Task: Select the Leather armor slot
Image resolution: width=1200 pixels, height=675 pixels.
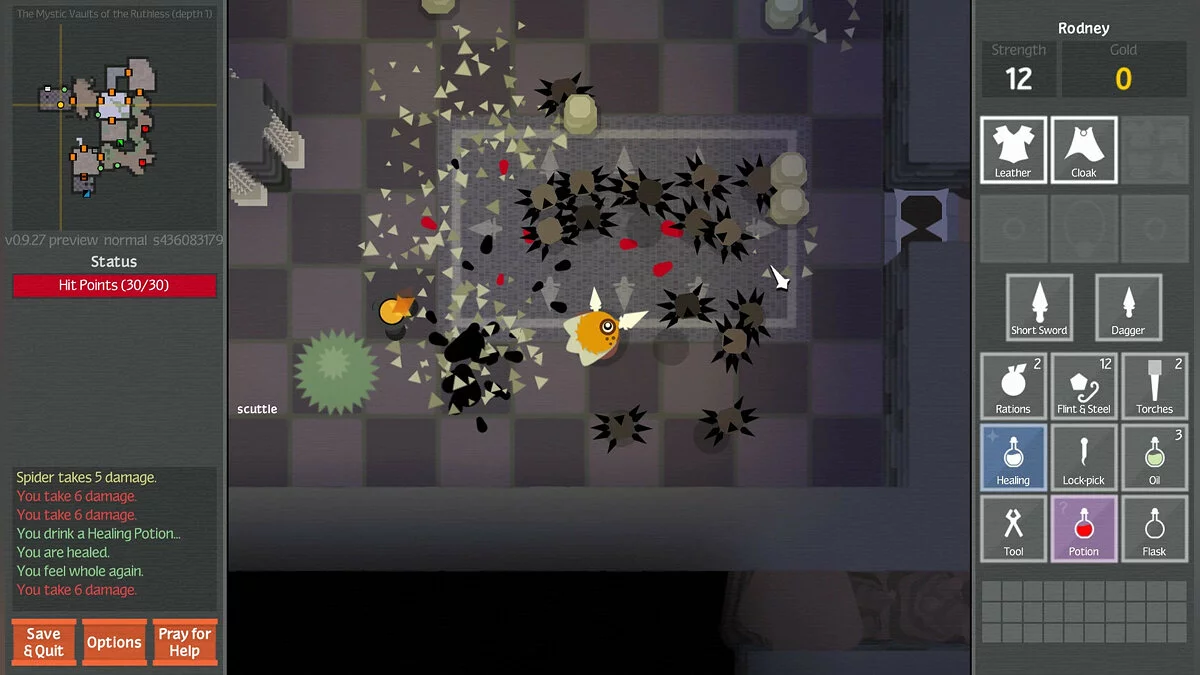Action: [1013, 150]
